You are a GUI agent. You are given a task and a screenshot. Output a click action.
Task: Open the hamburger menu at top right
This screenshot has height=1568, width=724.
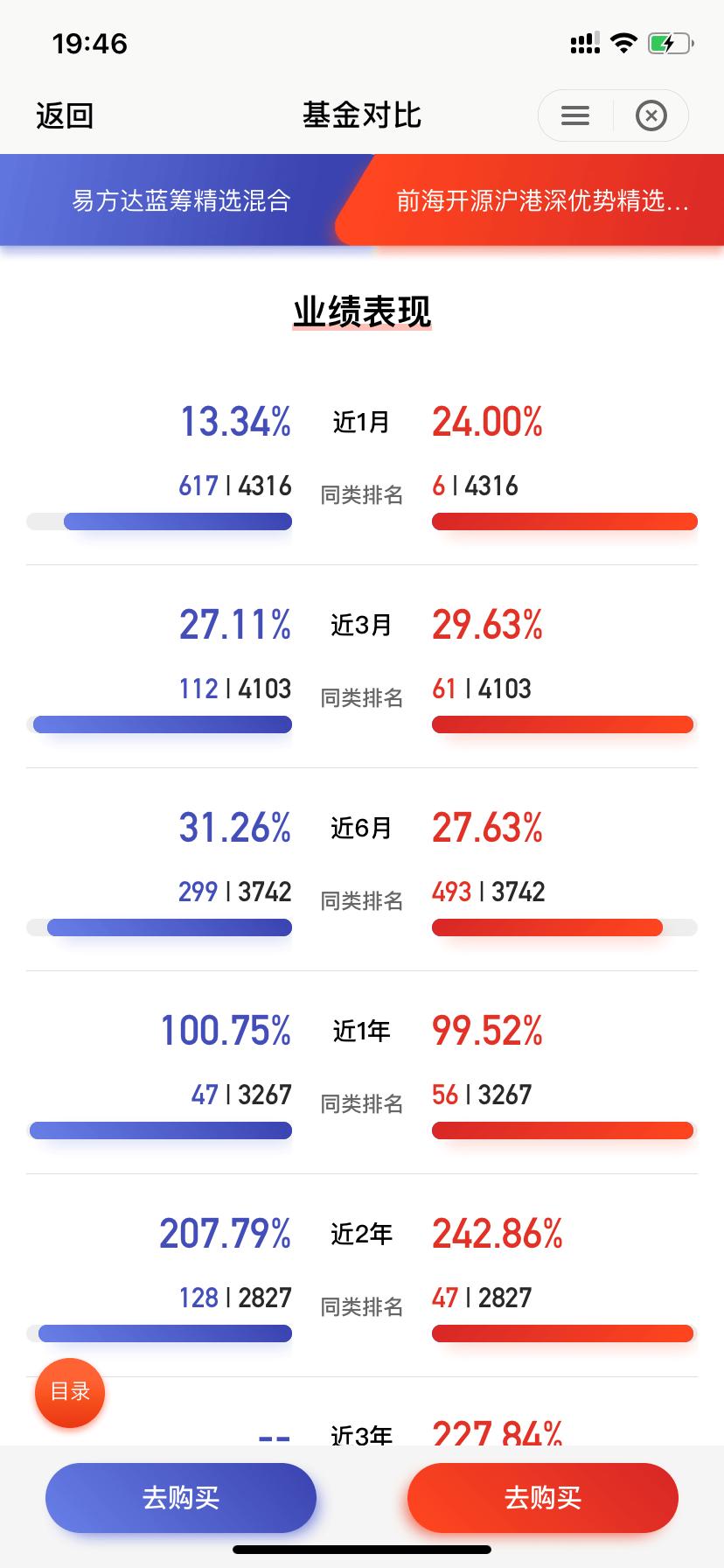click(574, 115)
